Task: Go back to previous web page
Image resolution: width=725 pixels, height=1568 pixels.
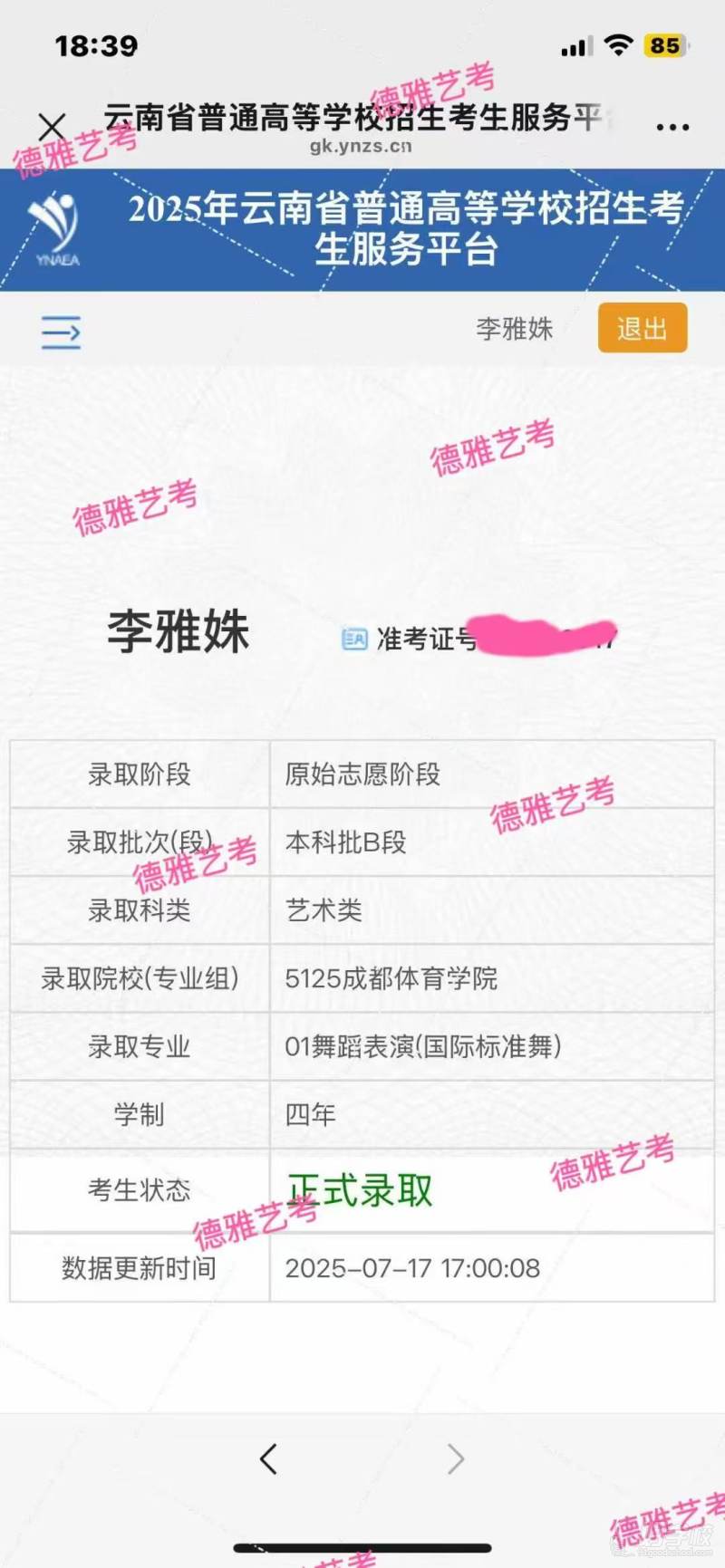Action: 268,1458
